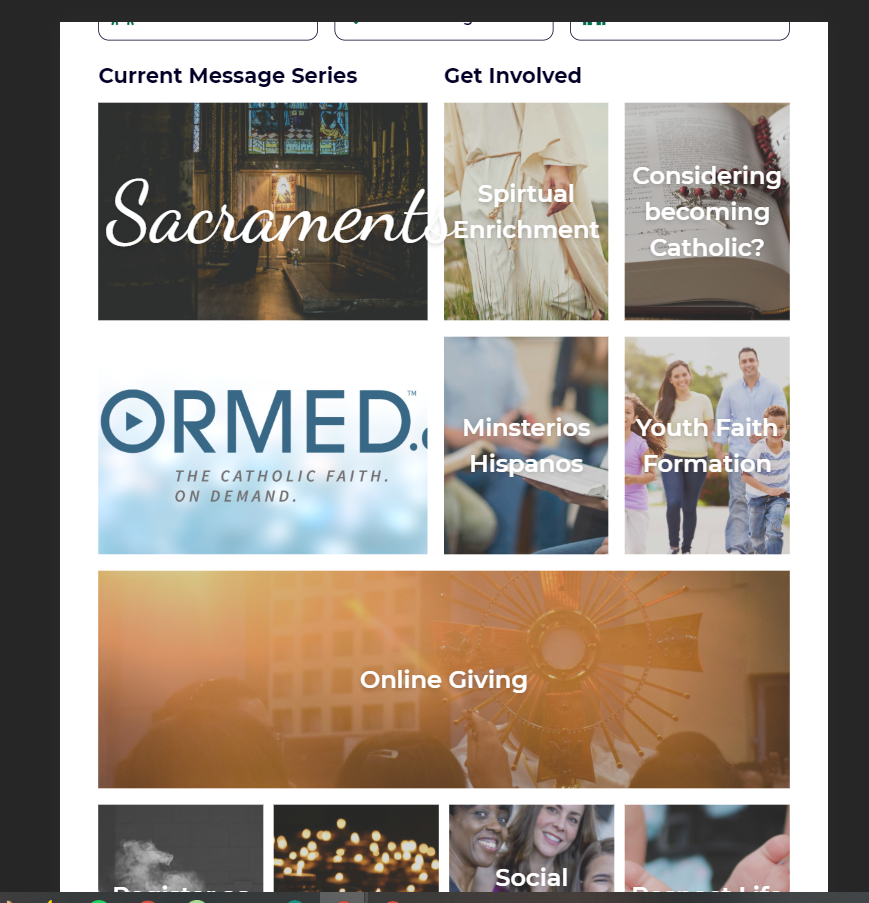Open the candle lights tile
869x903 pixels.
tap(356, 848)
